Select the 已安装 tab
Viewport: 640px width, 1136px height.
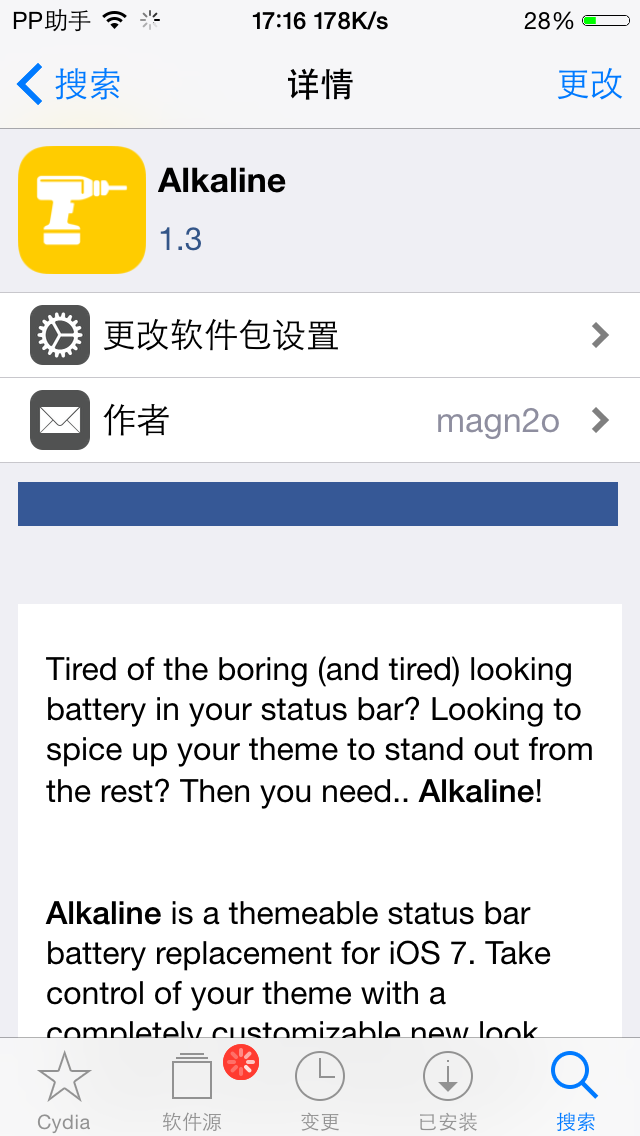448,1090
